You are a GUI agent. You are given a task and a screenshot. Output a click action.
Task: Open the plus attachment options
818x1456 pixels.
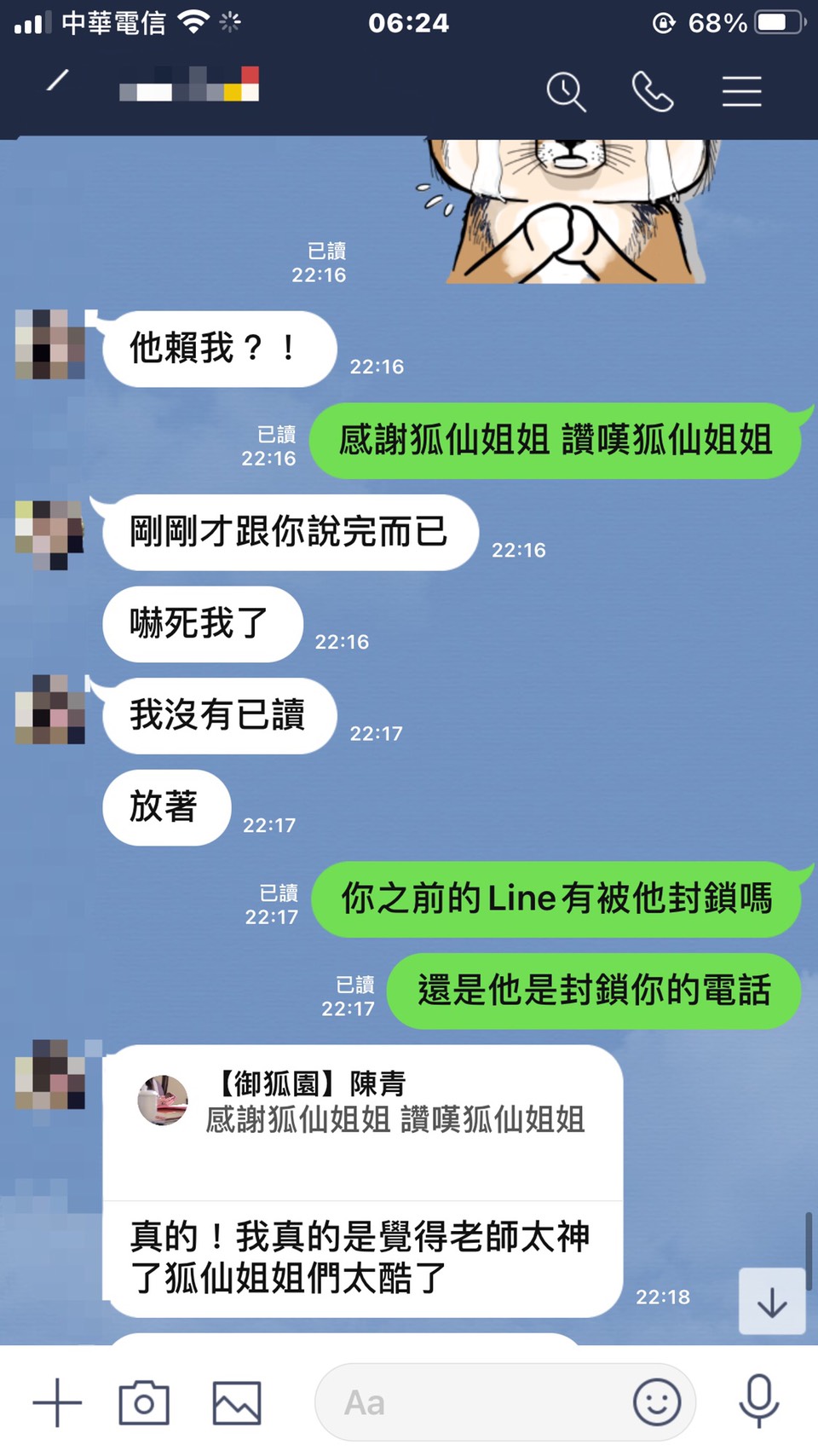coord(57,1402)
